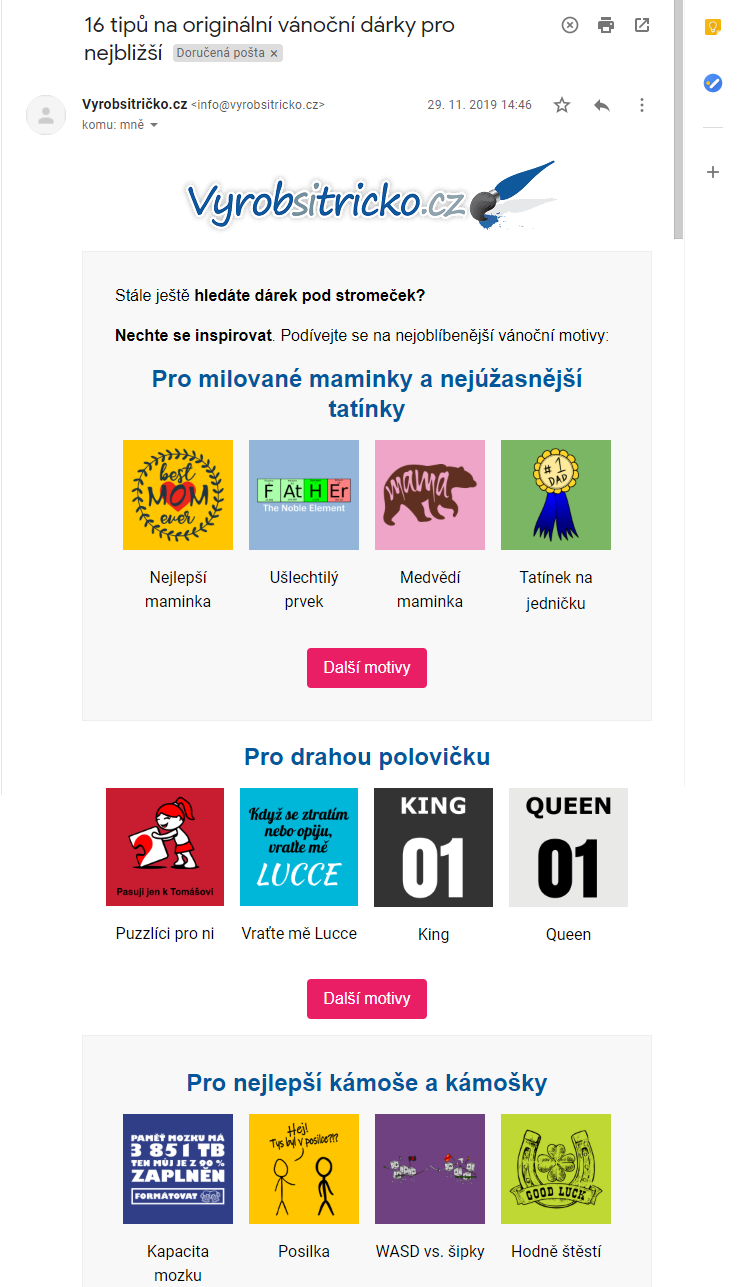This screenshot has width=742, height=1287.
Task: Tap Další motivy under Pro drahou polovičku
Action: pos(367,999)
